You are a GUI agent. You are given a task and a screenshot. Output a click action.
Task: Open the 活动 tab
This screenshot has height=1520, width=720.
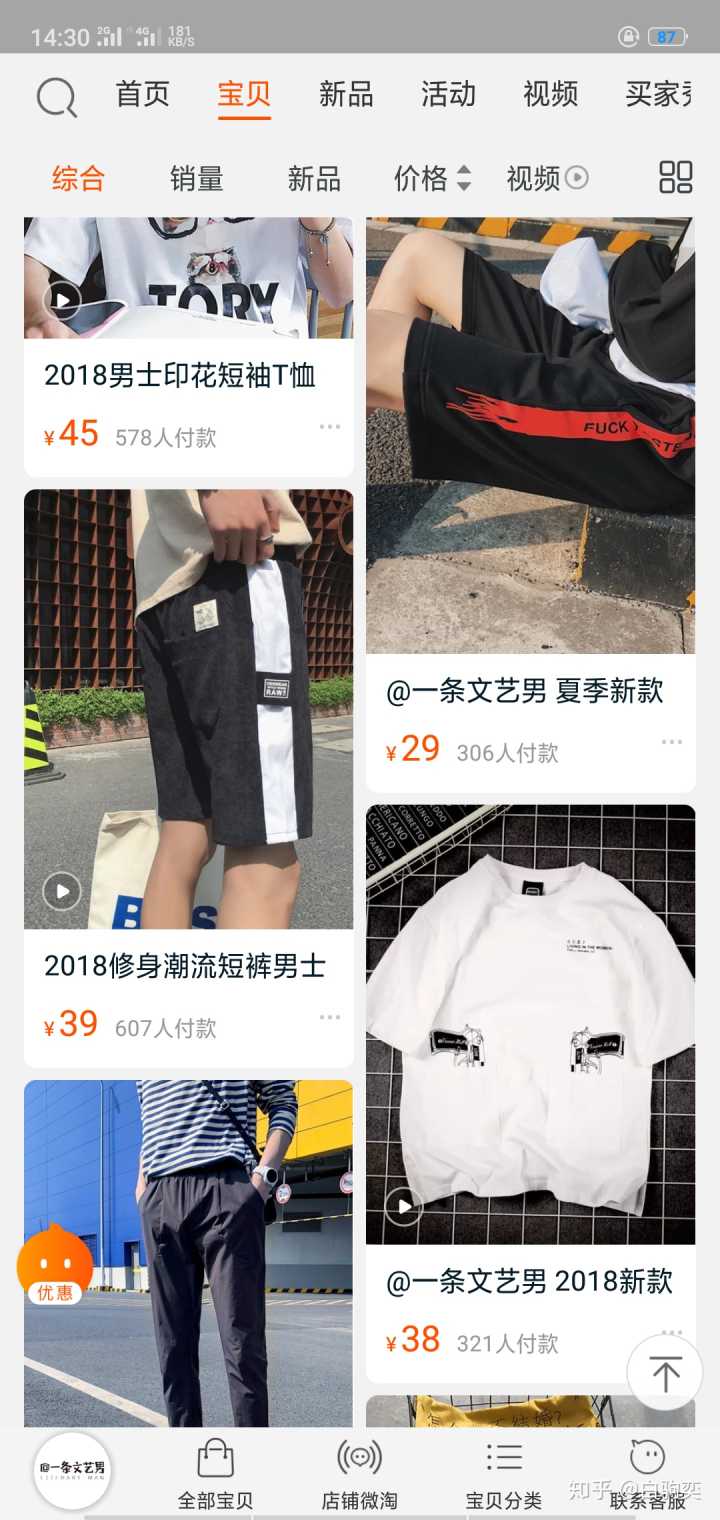point(448,95)
